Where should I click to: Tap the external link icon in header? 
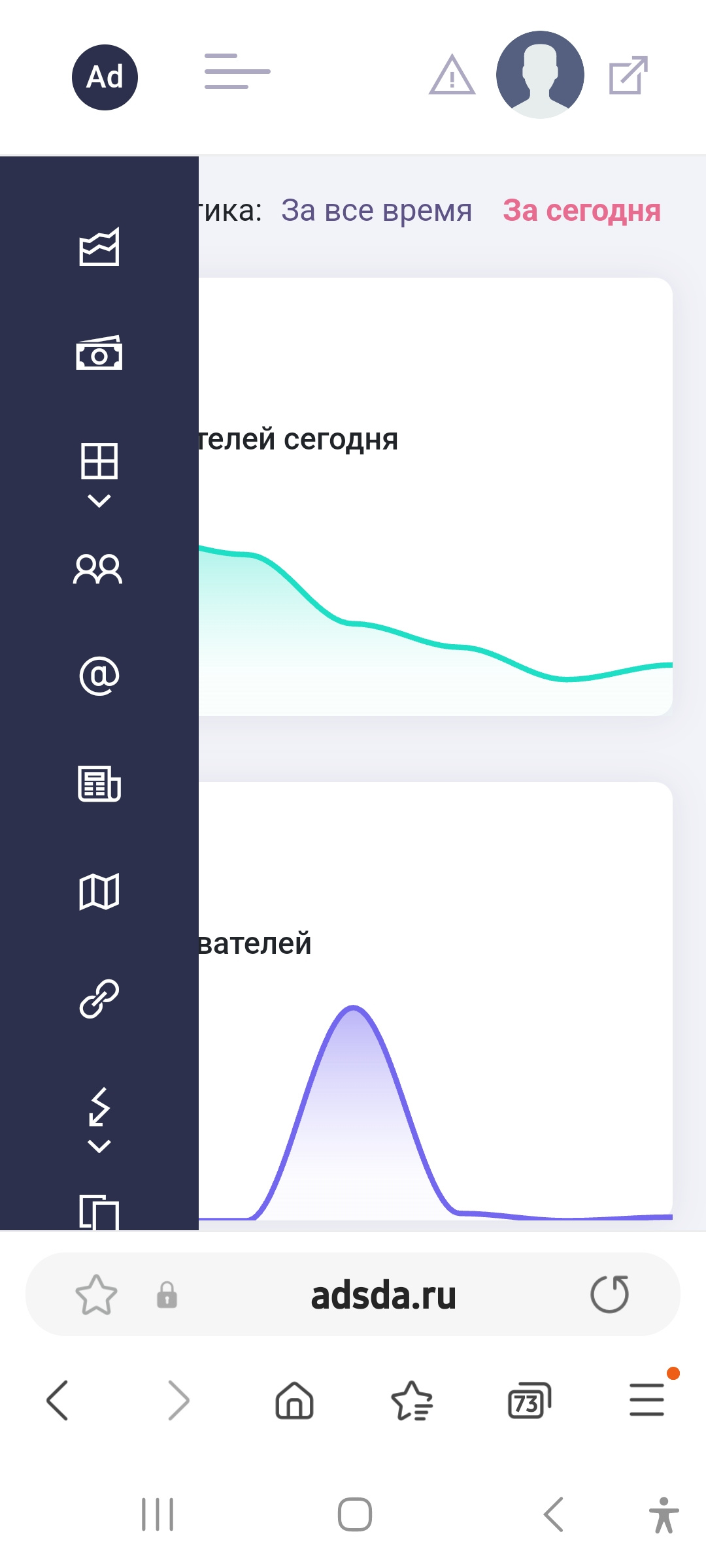[x=628, y=75]
